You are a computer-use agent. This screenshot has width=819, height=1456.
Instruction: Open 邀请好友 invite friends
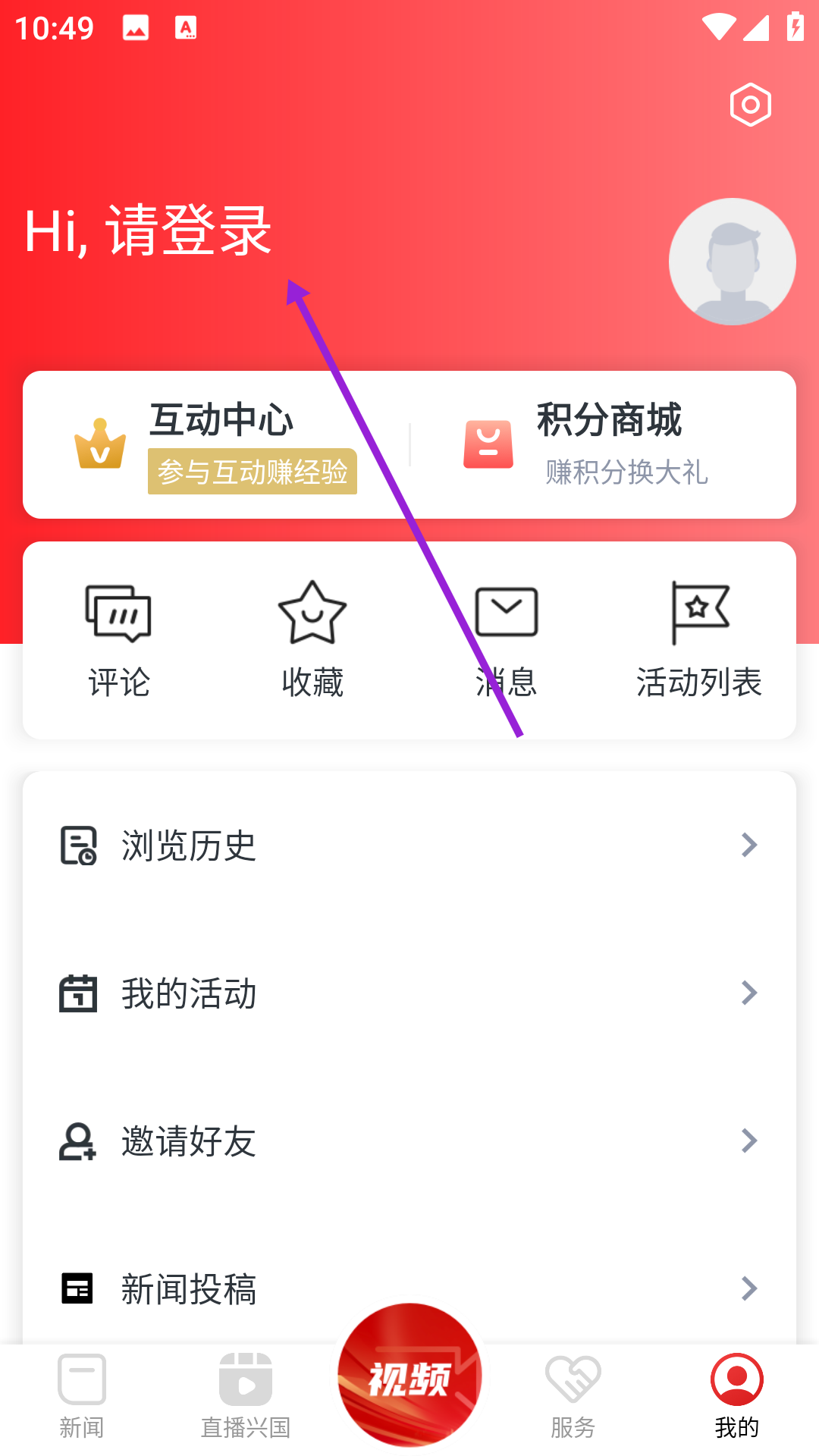coord(409,1141)
